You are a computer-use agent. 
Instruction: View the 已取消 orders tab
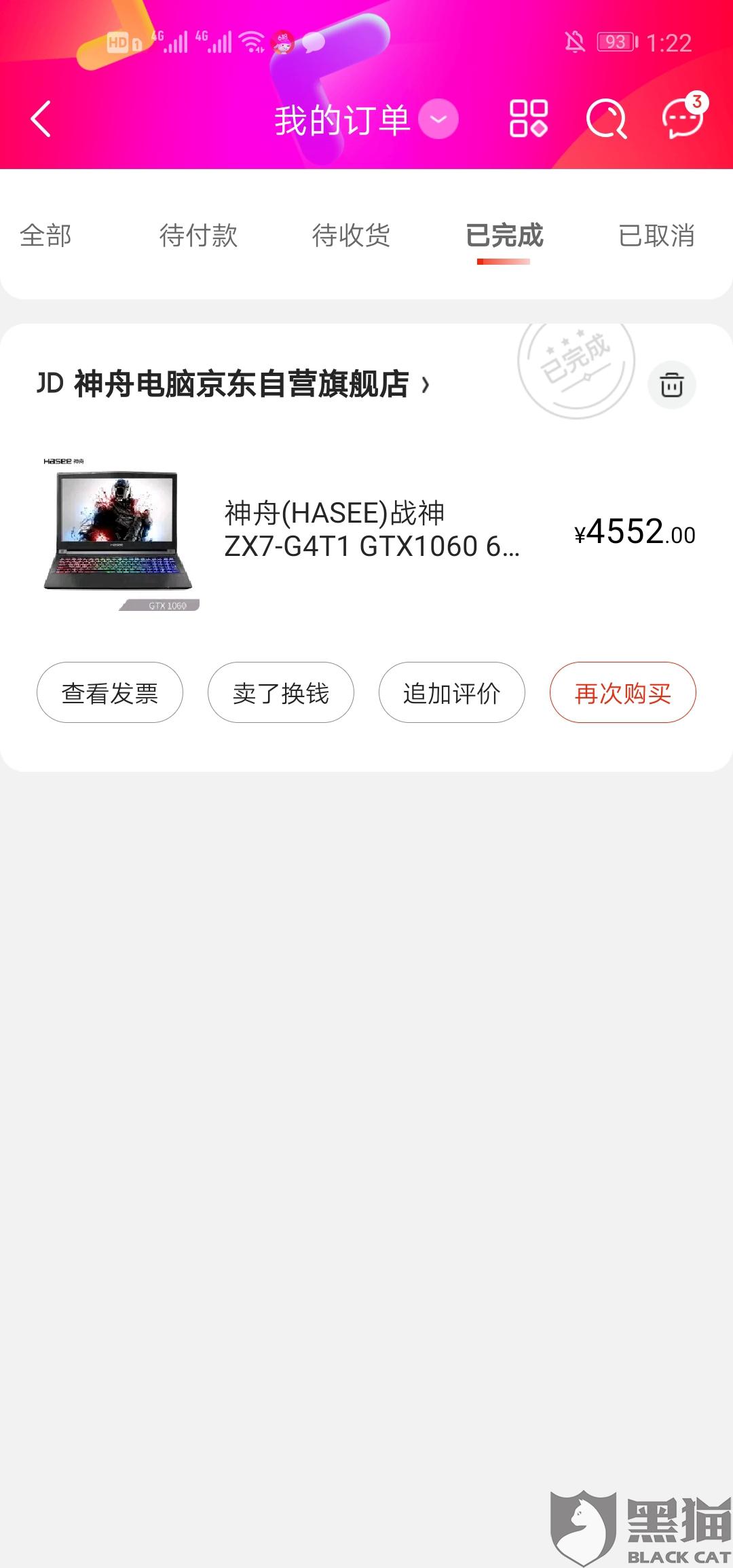[x=656, y=236]
